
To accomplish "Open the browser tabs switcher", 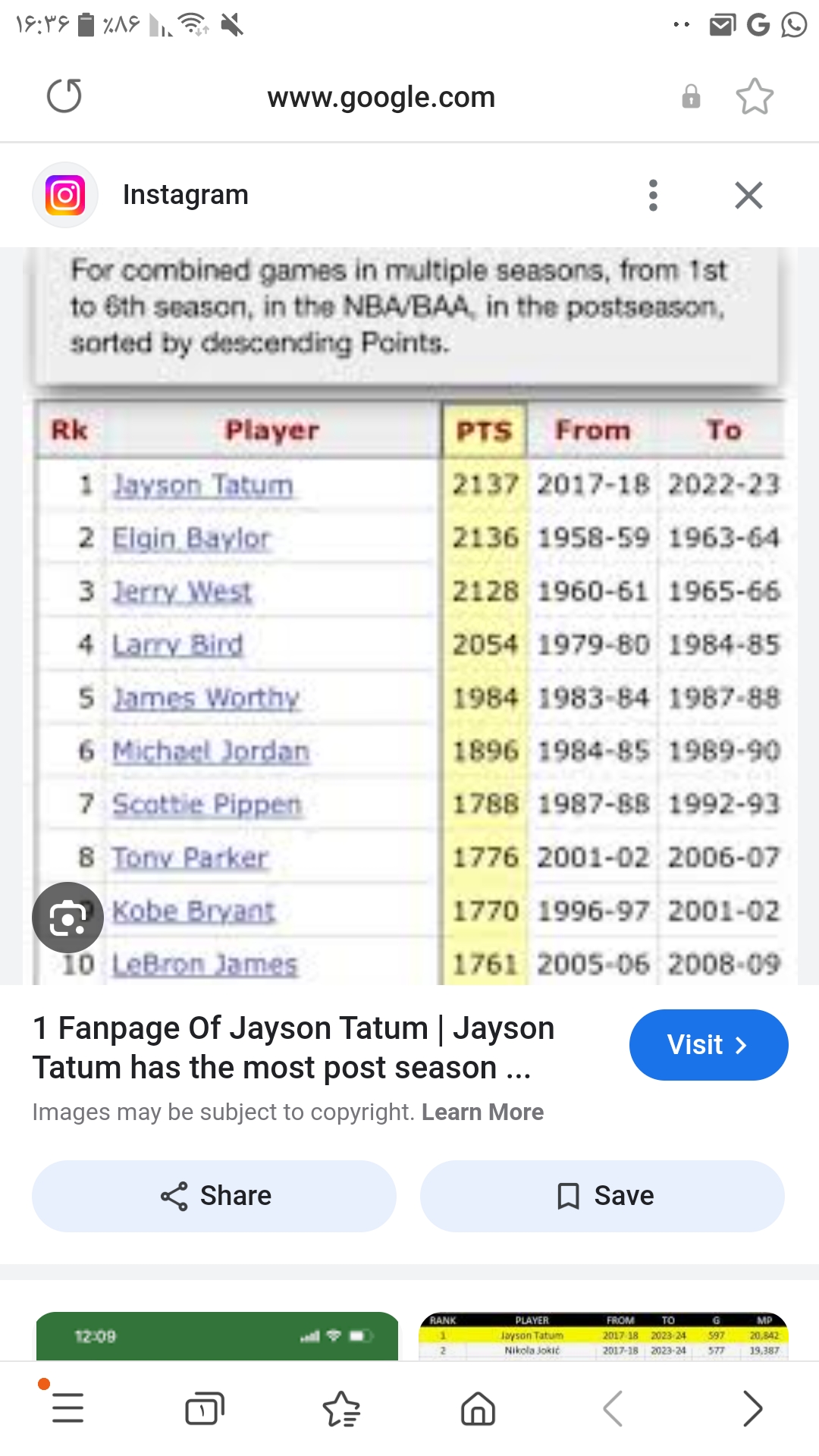I will click(205, 1408).
